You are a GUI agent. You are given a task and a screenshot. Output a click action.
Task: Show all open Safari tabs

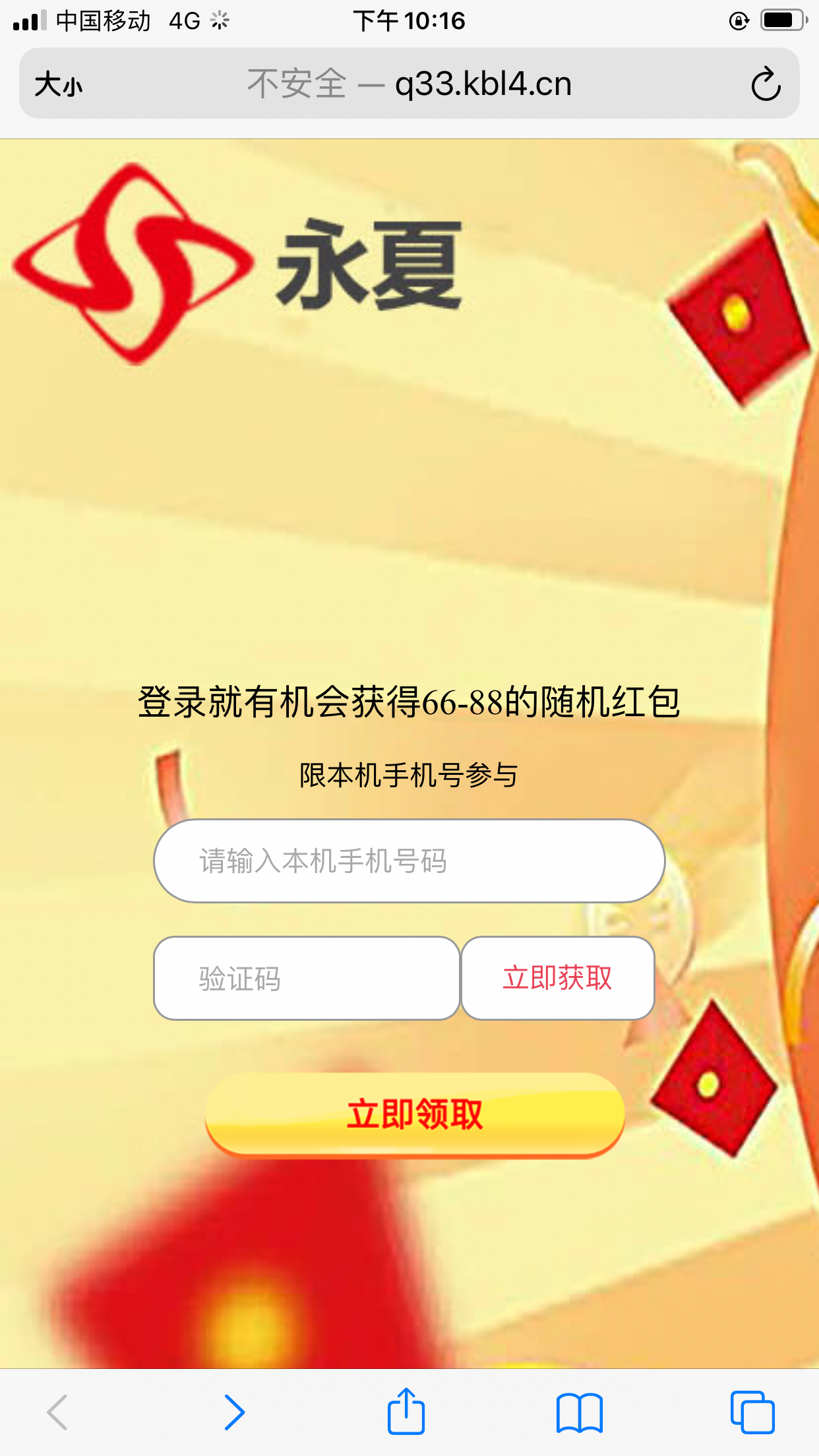[752, 1412]
